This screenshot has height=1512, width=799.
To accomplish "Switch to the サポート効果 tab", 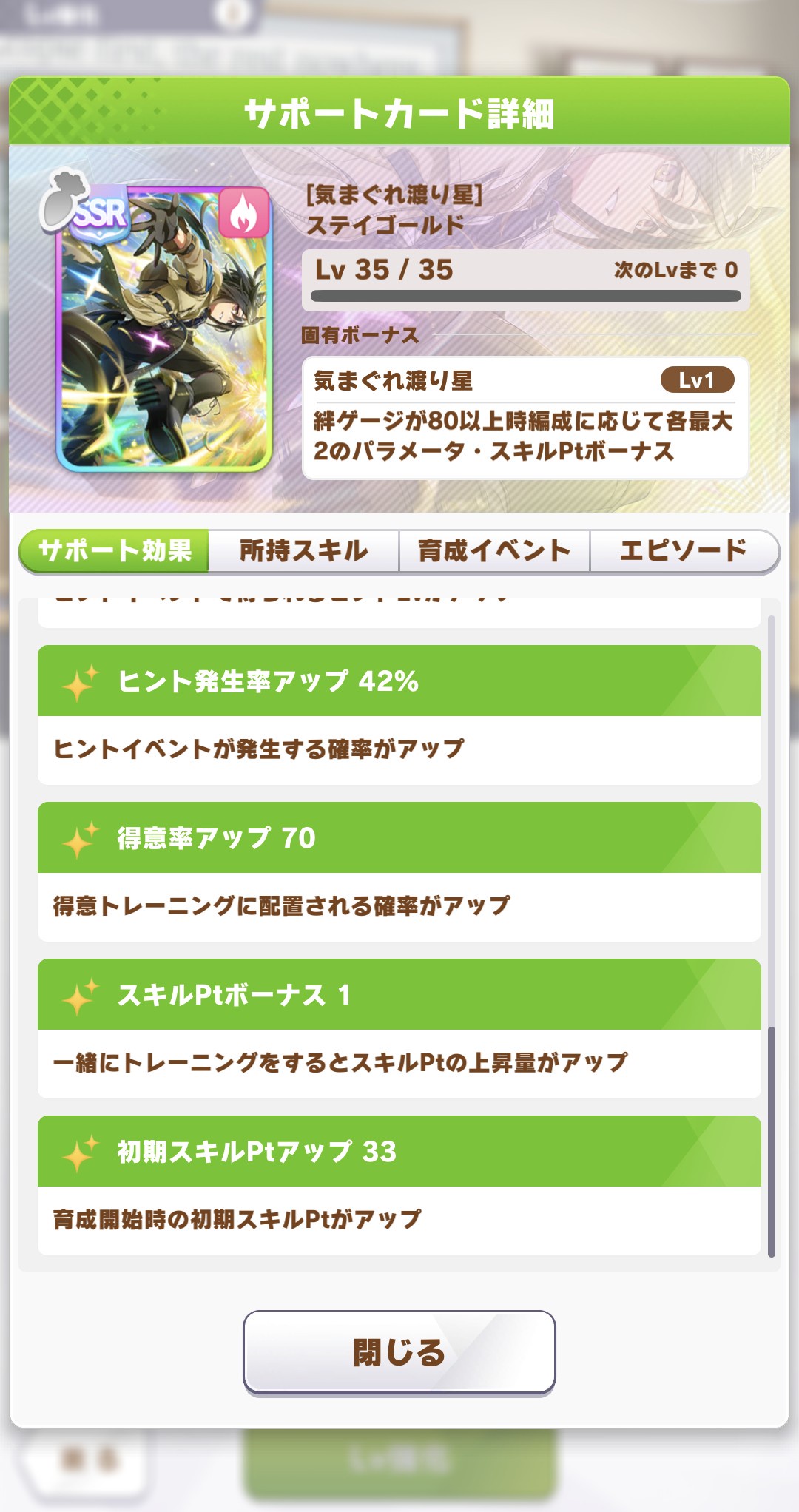I will [115, 551].
